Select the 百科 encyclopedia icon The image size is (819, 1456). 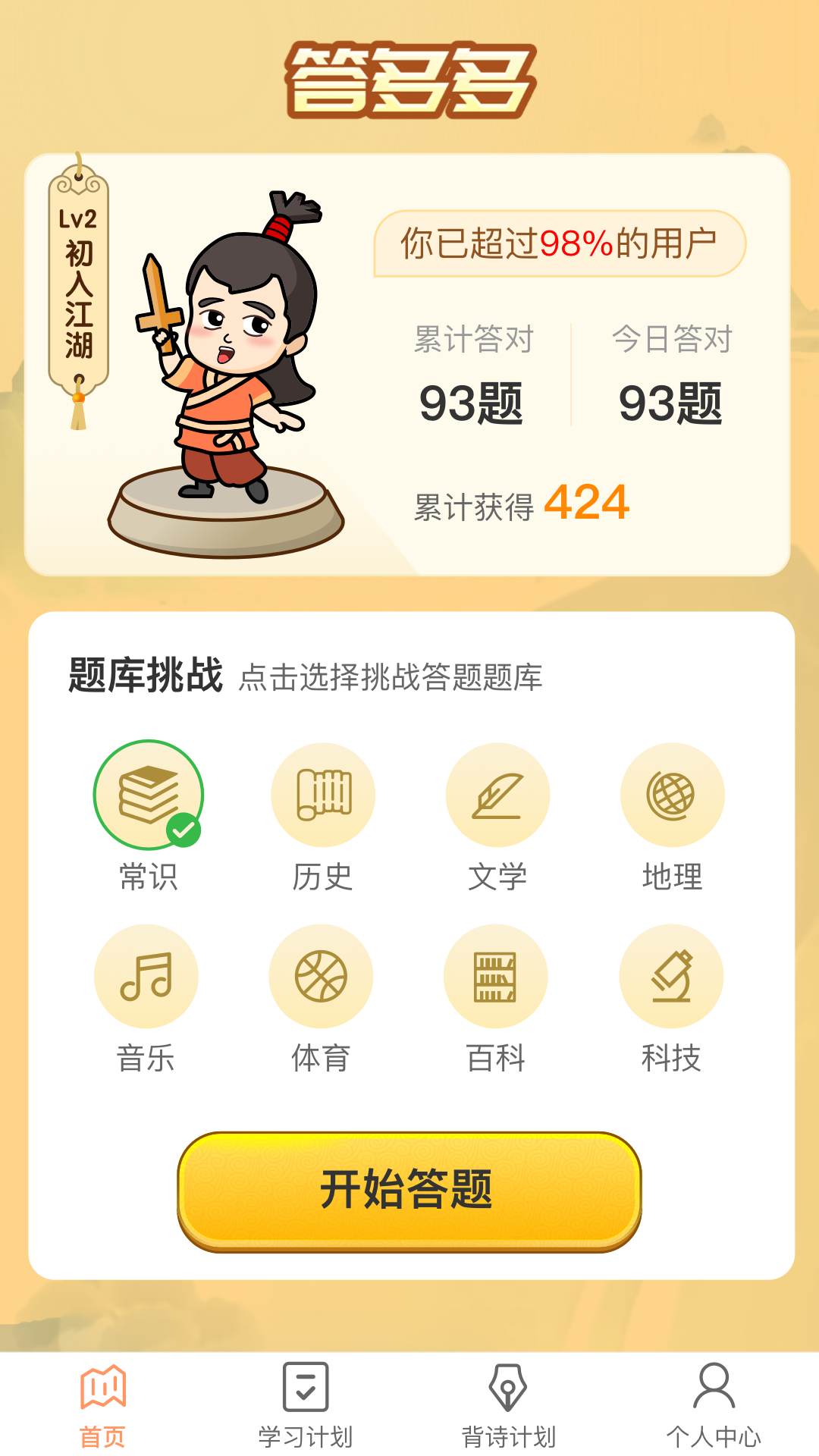pyautogui.click(x=497, y=976)
